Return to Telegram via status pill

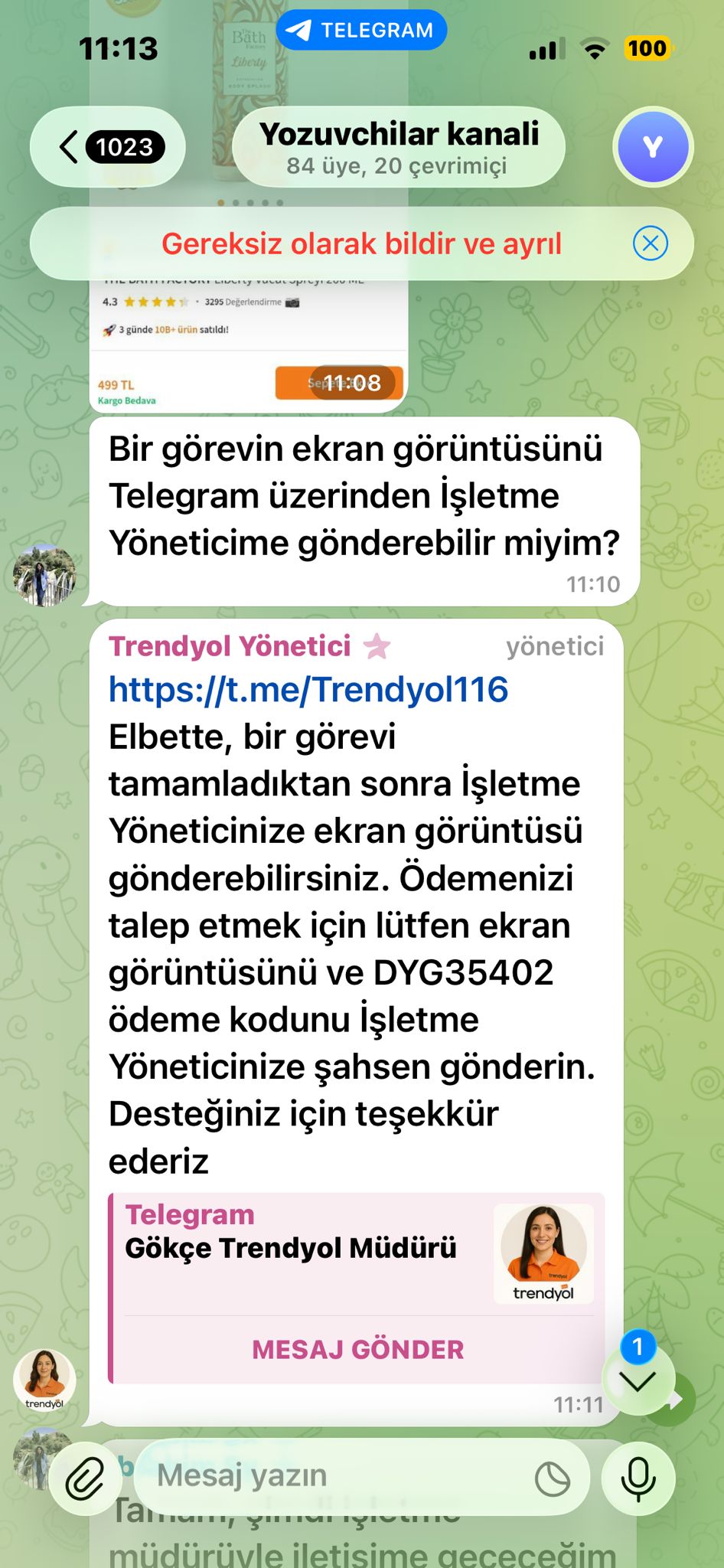click(x=361, y=31)
